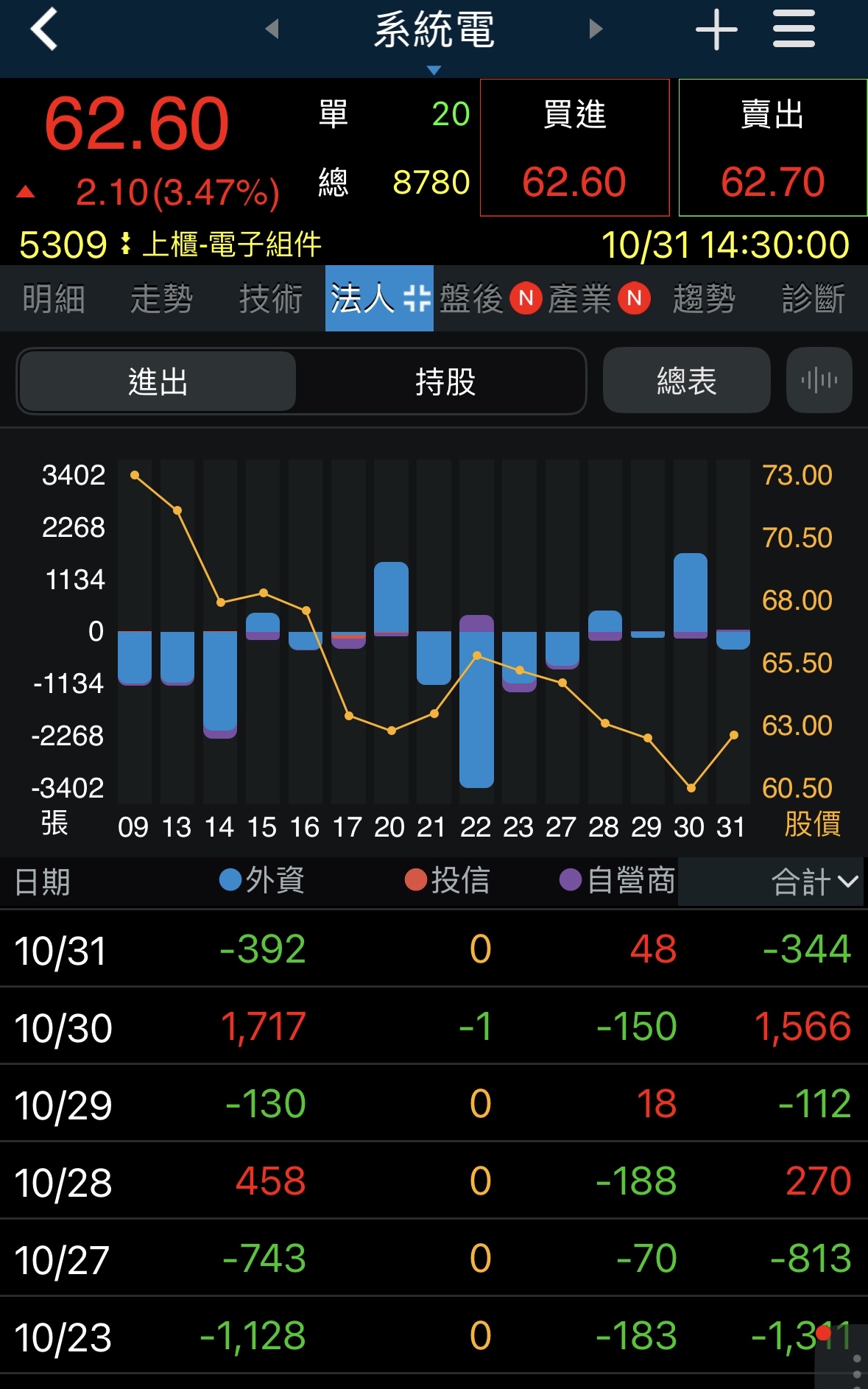Open the hamburger menu

[794, 29]
